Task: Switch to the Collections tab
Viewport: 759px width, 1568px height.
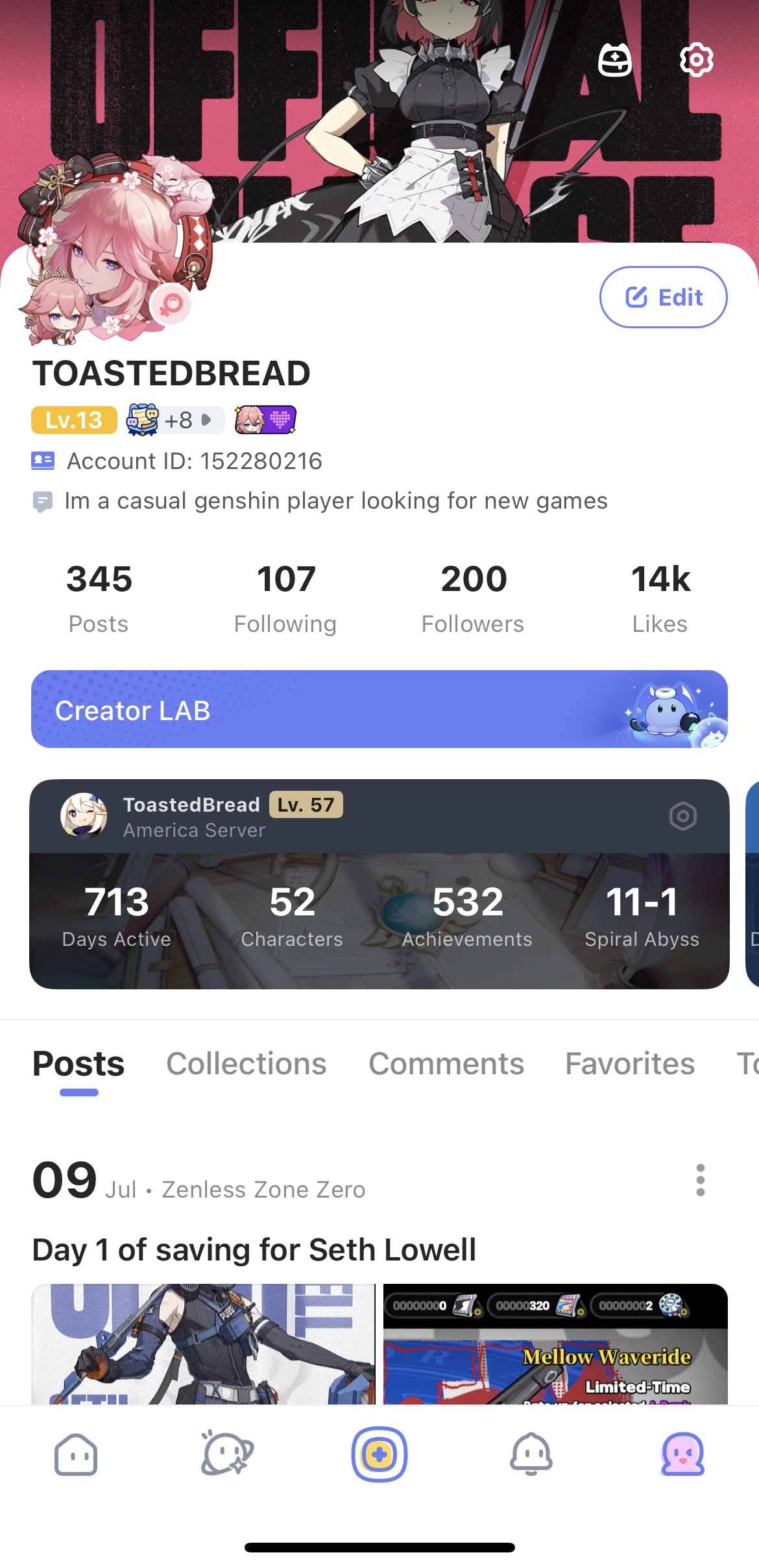Action: click(247, 1064)
